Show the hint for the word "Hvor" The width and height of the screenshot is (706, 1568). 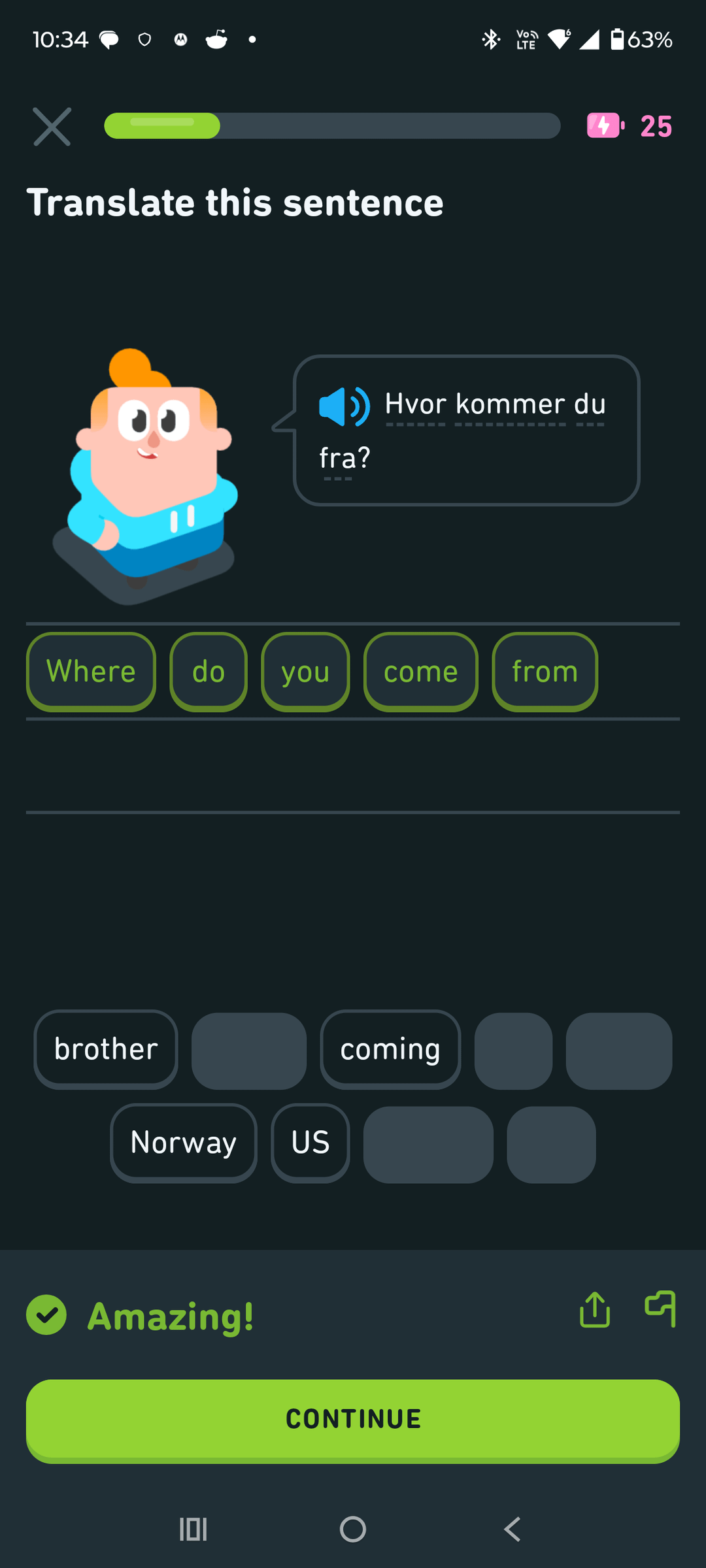click(x=415, y=404)
